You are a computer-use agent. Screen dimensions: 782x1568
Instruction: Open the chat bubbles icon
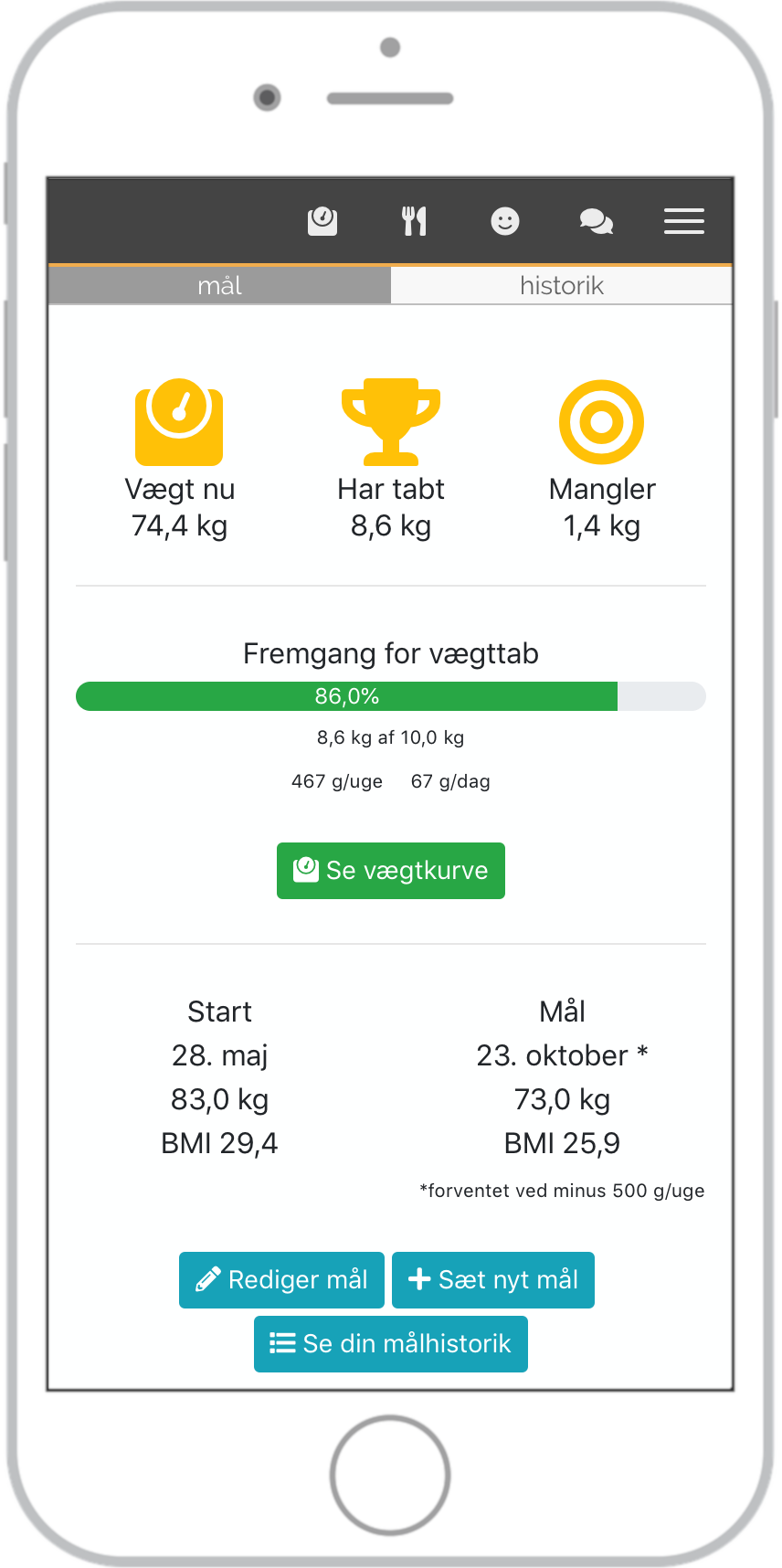click(596, 221)
